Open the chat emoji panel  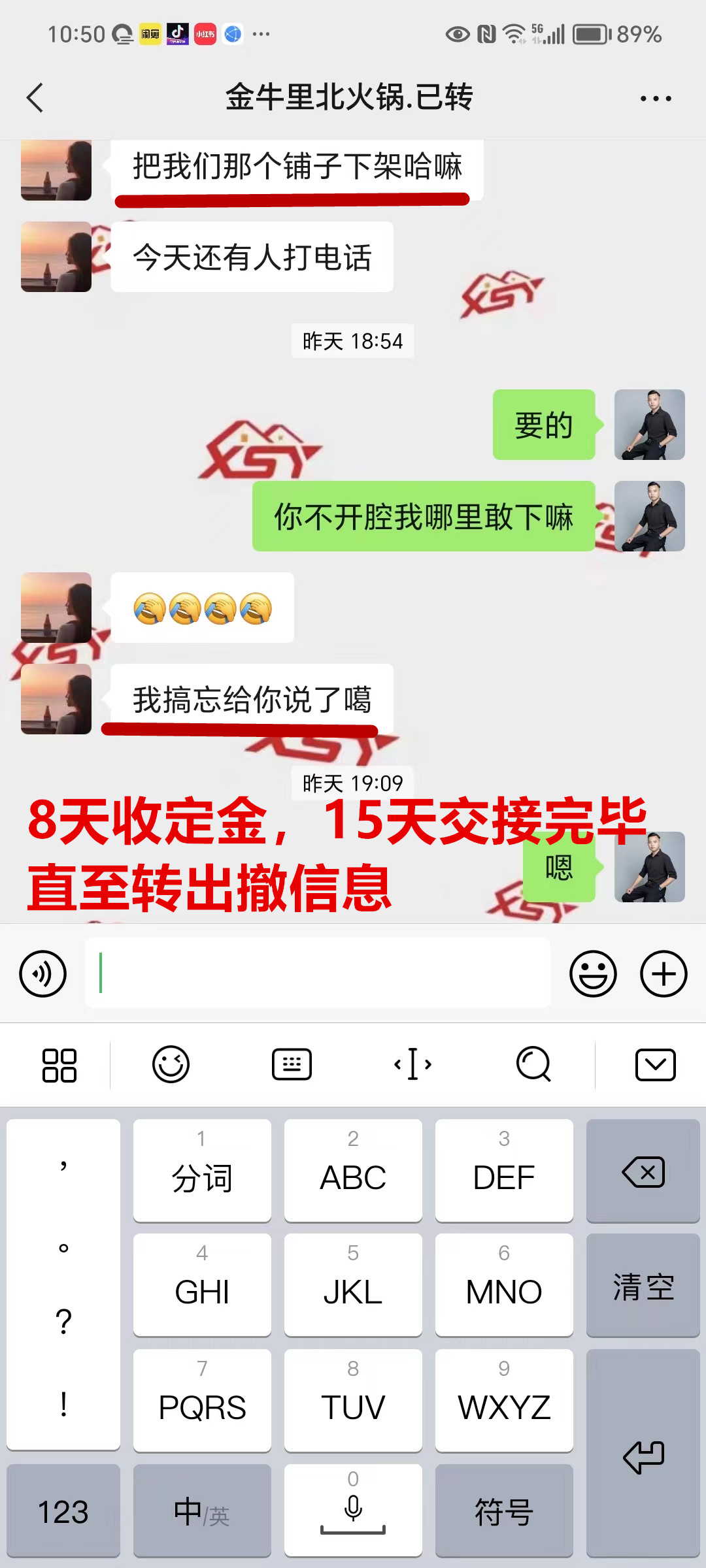593,973
